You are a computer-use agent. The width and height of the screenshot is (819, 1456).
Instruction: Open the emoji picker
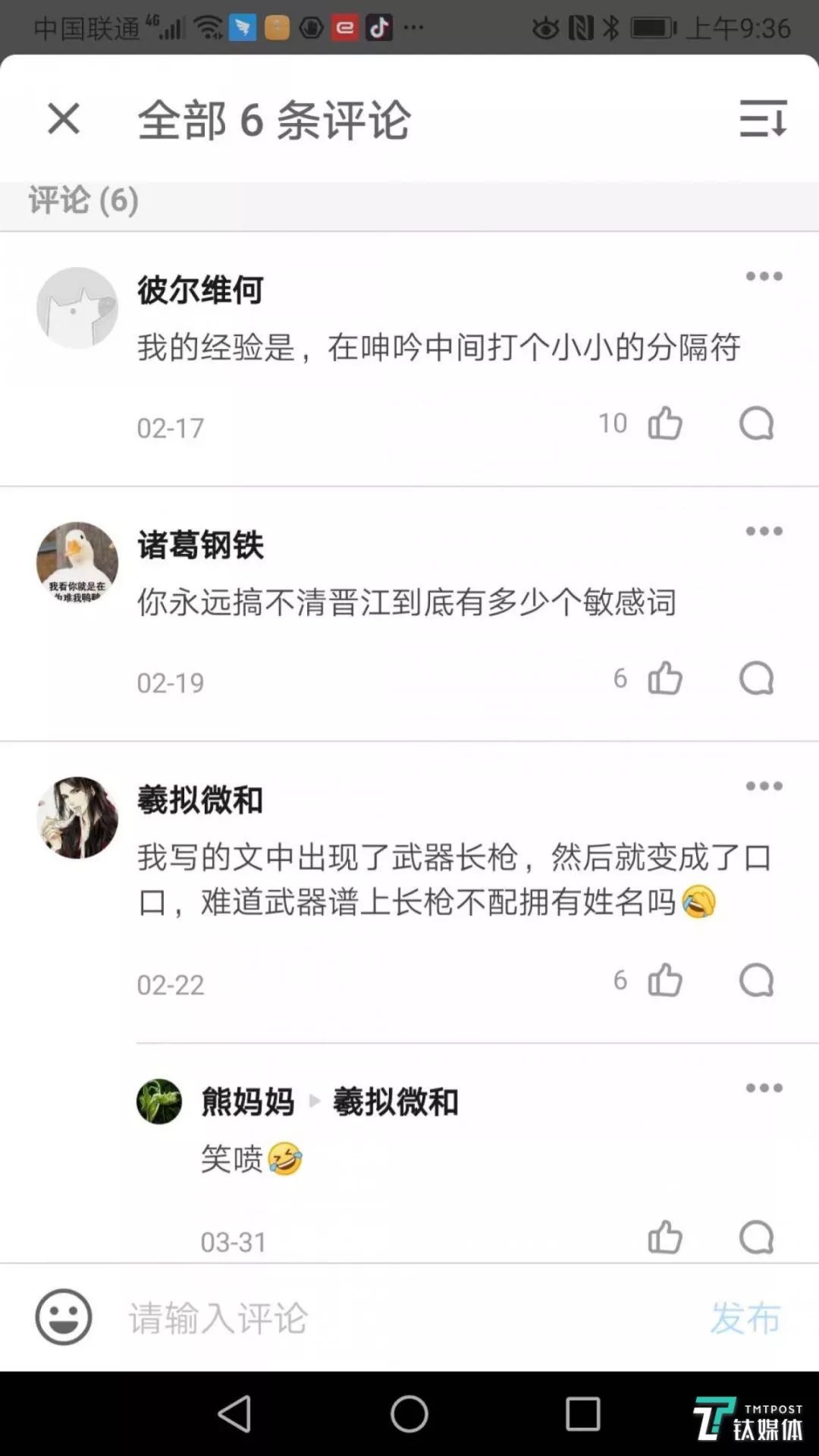(64, 1317)
